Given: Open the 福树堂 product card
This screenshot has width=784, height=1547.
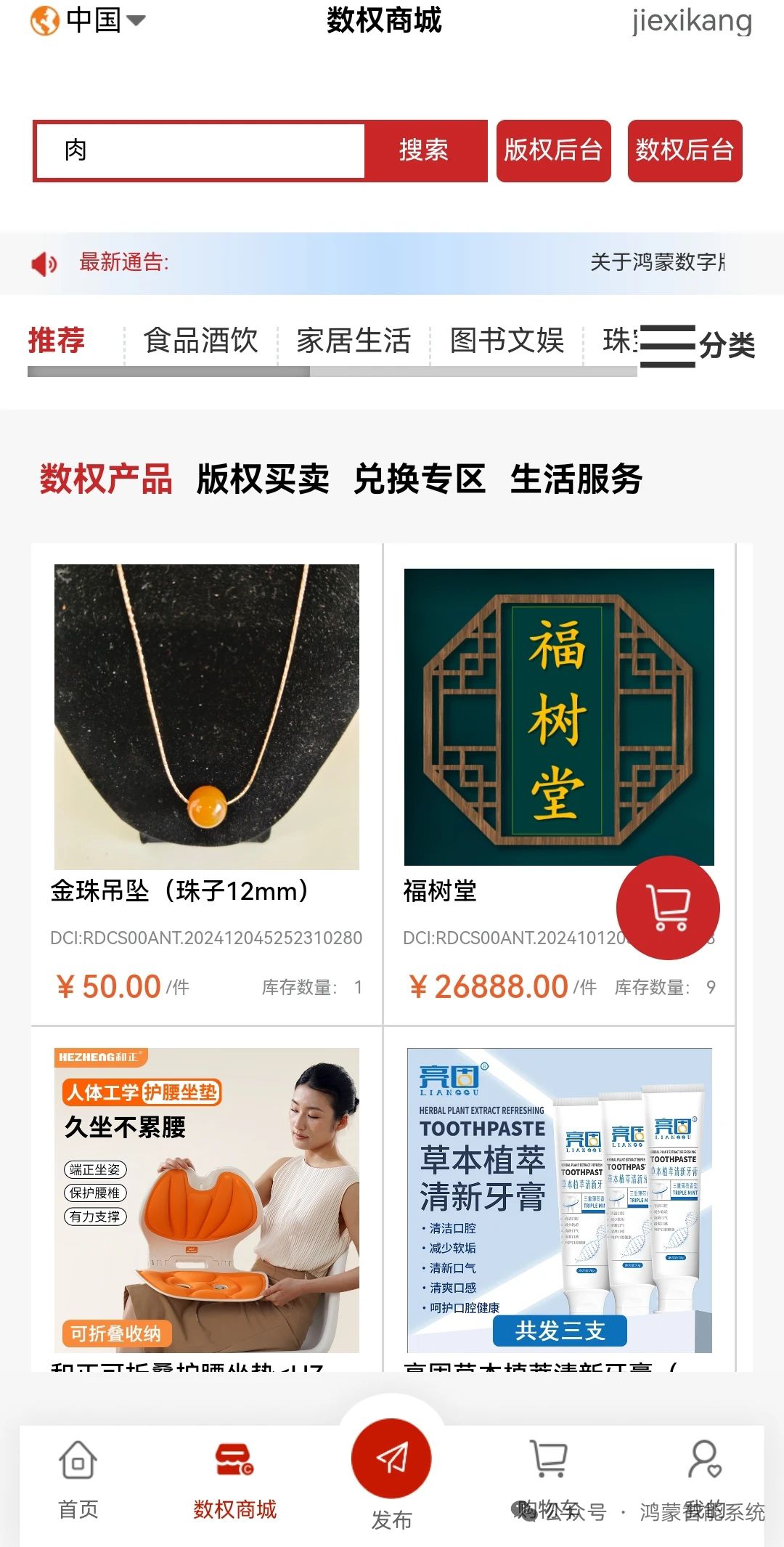Looking at the screenshot, I should [x=508, y=726].
